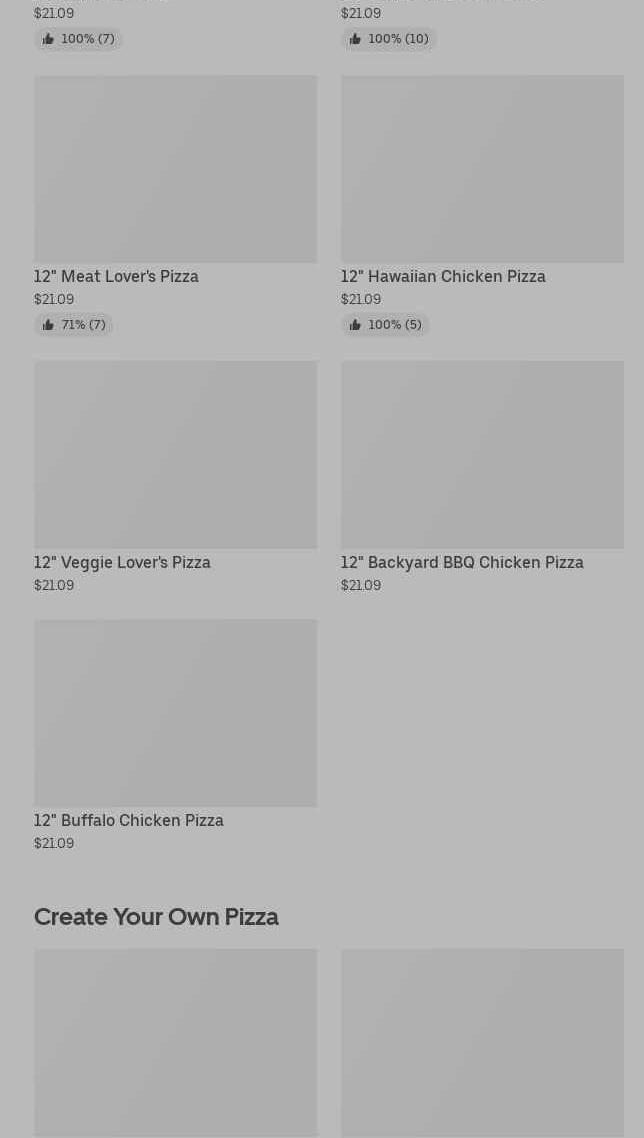View the 12" Veggie Lover's Pizza

pyautogui.click(x=175, y=476)
